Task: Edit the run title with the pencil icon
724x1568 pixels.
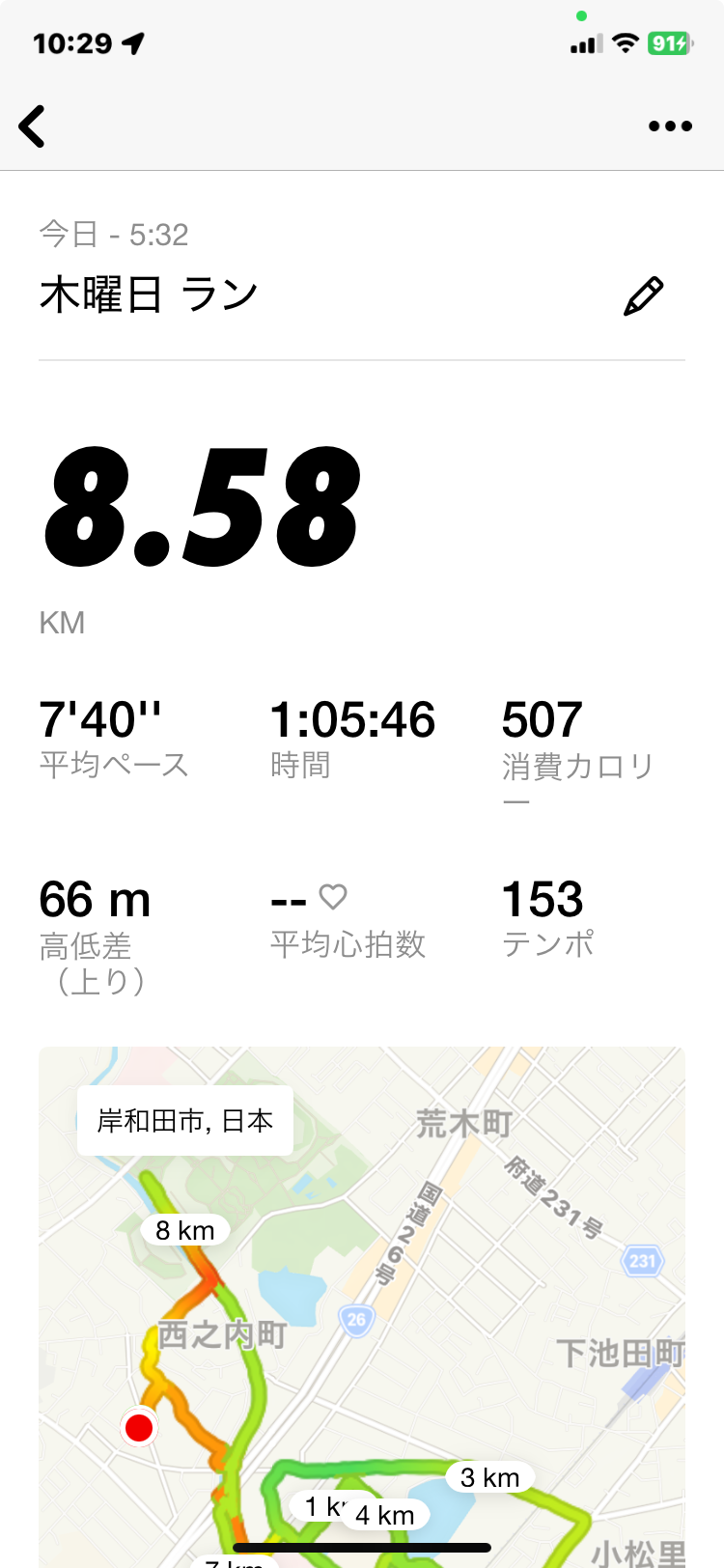Action: [643, 296]
